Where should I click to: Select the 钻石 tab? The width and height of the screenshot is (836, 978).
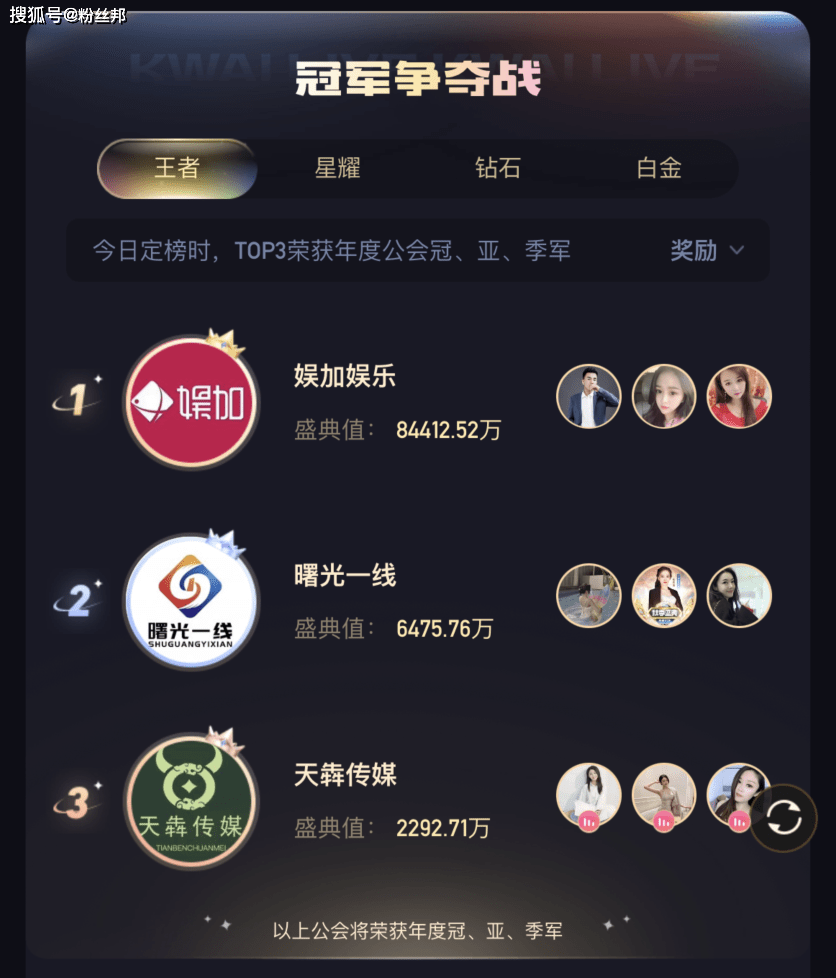click(x=497, y=168)
